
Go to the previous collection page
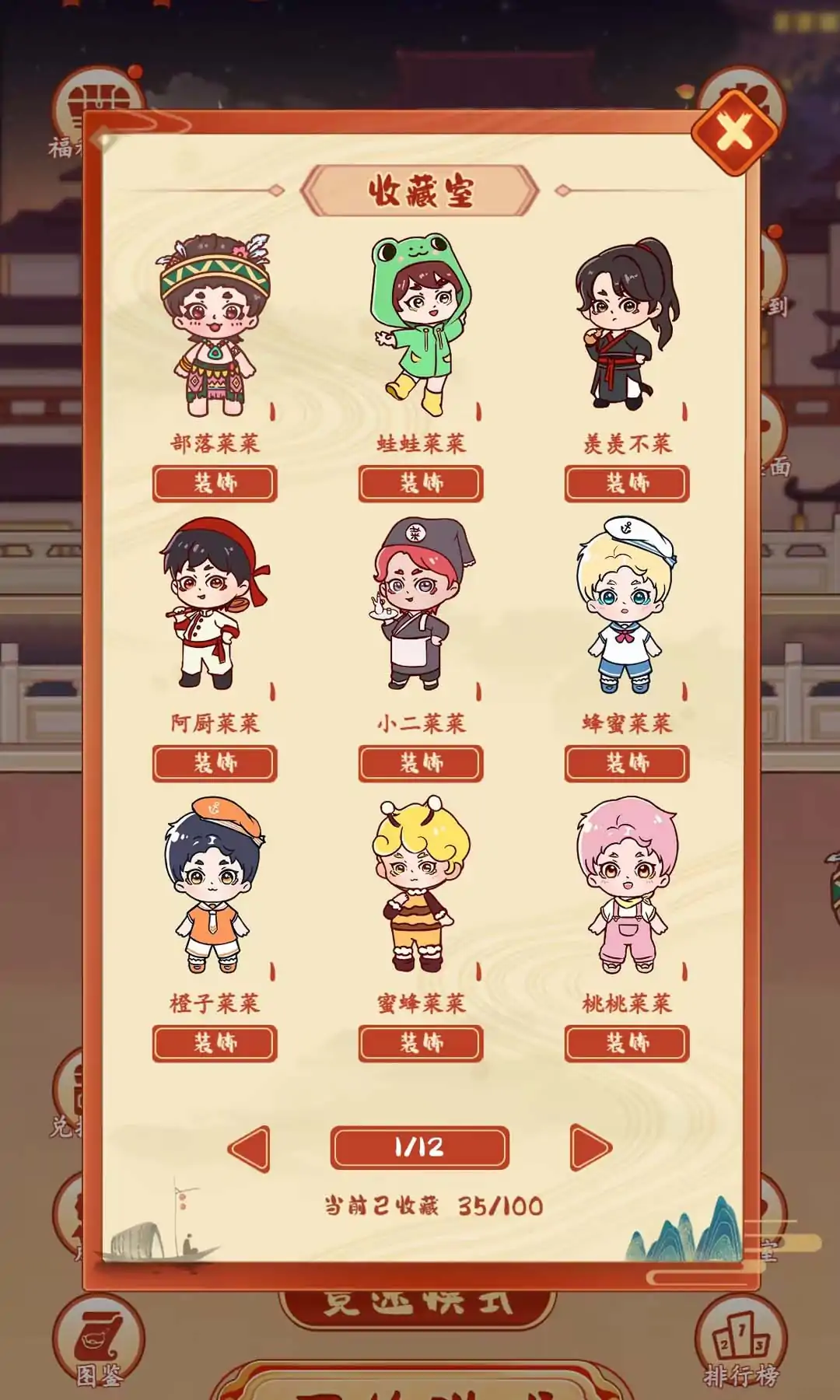click(250, 1147)
